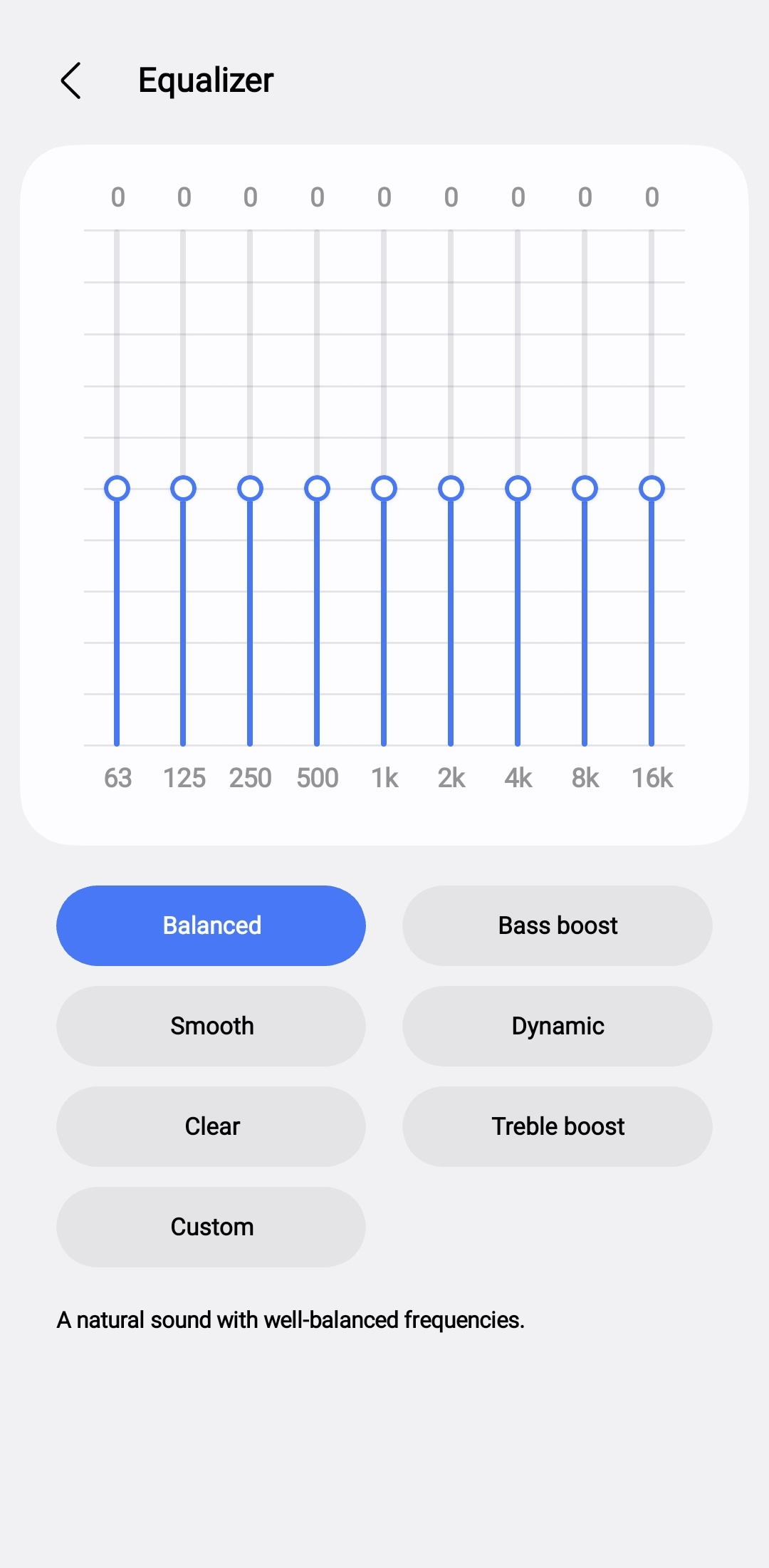
Task: Tap the 63 Hz slider handle
Action: click(x=117, y=489)
